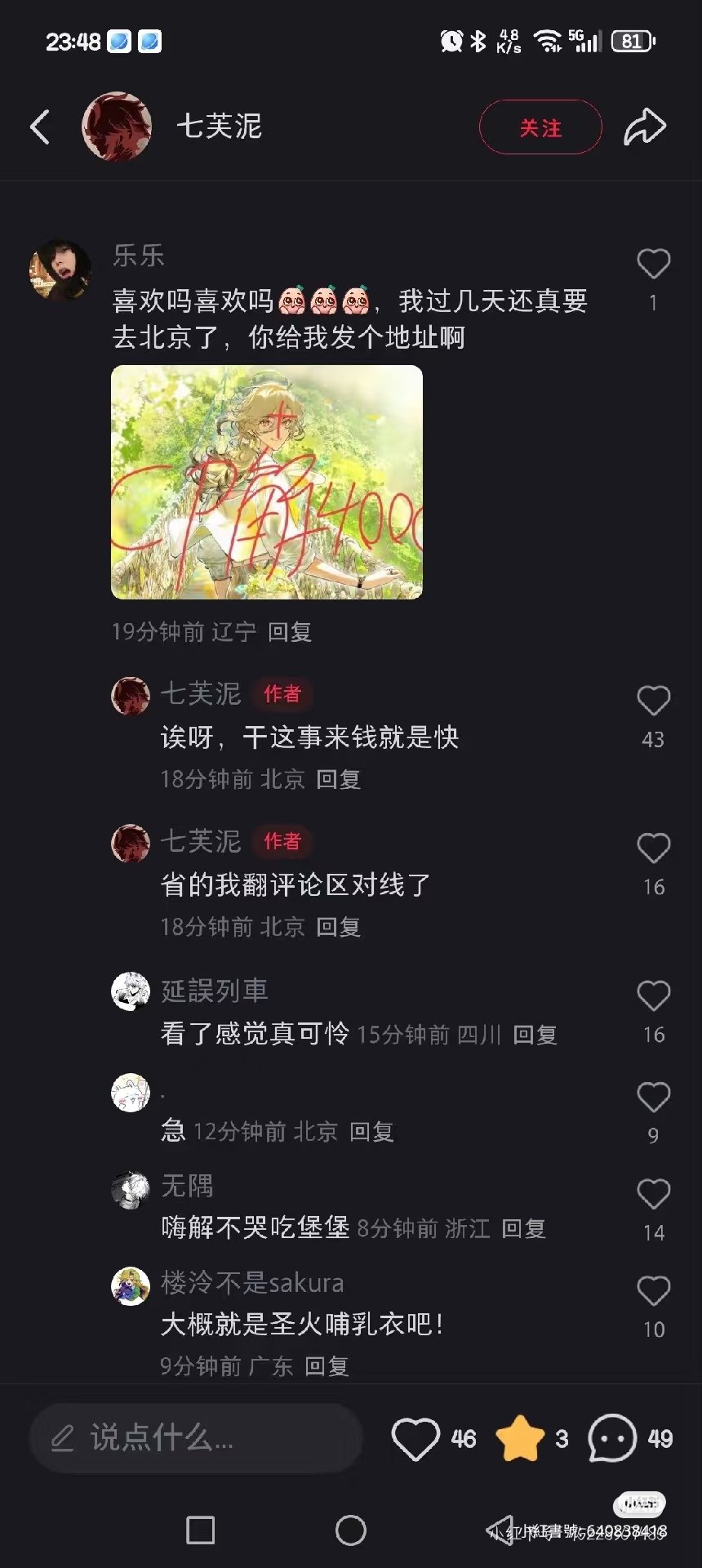Screen dimensions: 702x1568
Task: Go to the system home screen
Action: pyautogui.click(x=351, y=1530)
